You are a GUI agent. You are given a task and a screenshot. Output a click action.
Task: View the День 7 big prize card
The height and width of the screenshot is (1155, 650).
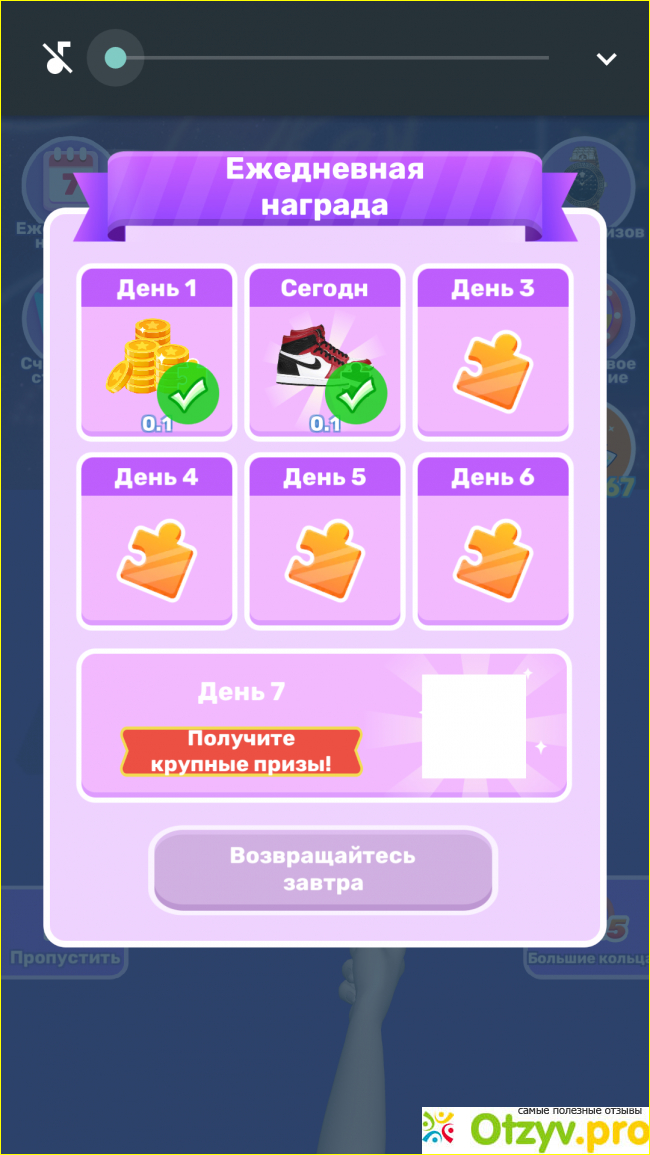tap(324, 726)
